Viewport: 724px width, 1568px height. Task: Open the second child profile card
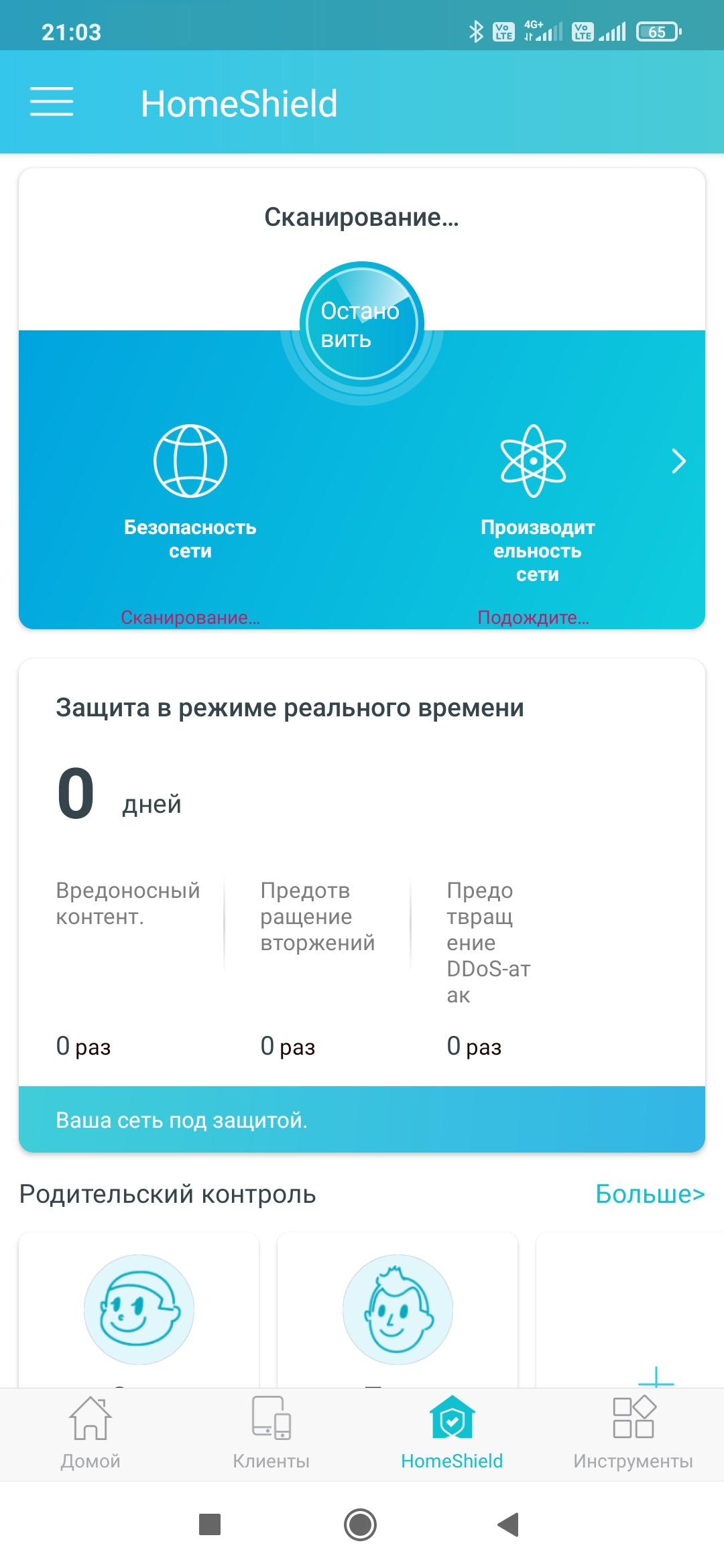(x=398, y=1309)
